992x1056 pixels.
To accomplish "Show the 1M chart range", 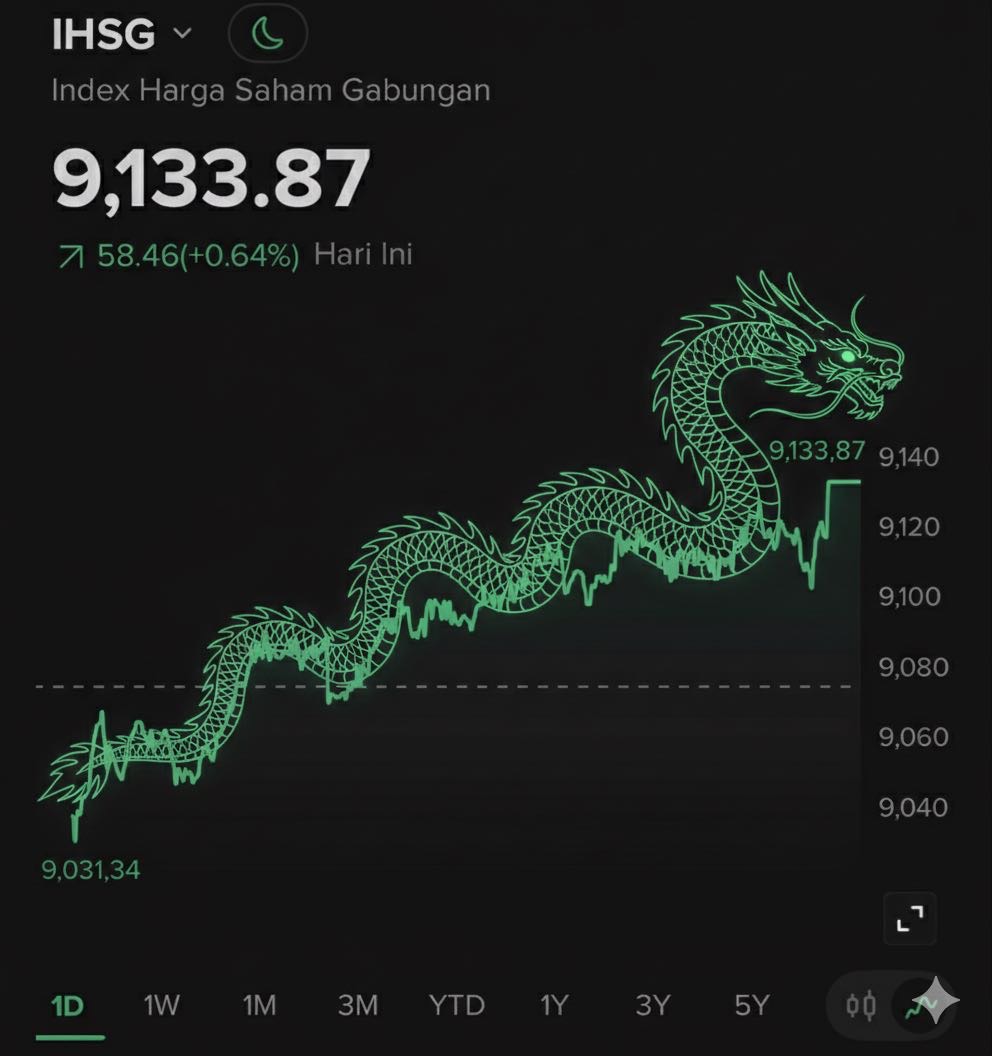I will click(x=259, y=1005).
